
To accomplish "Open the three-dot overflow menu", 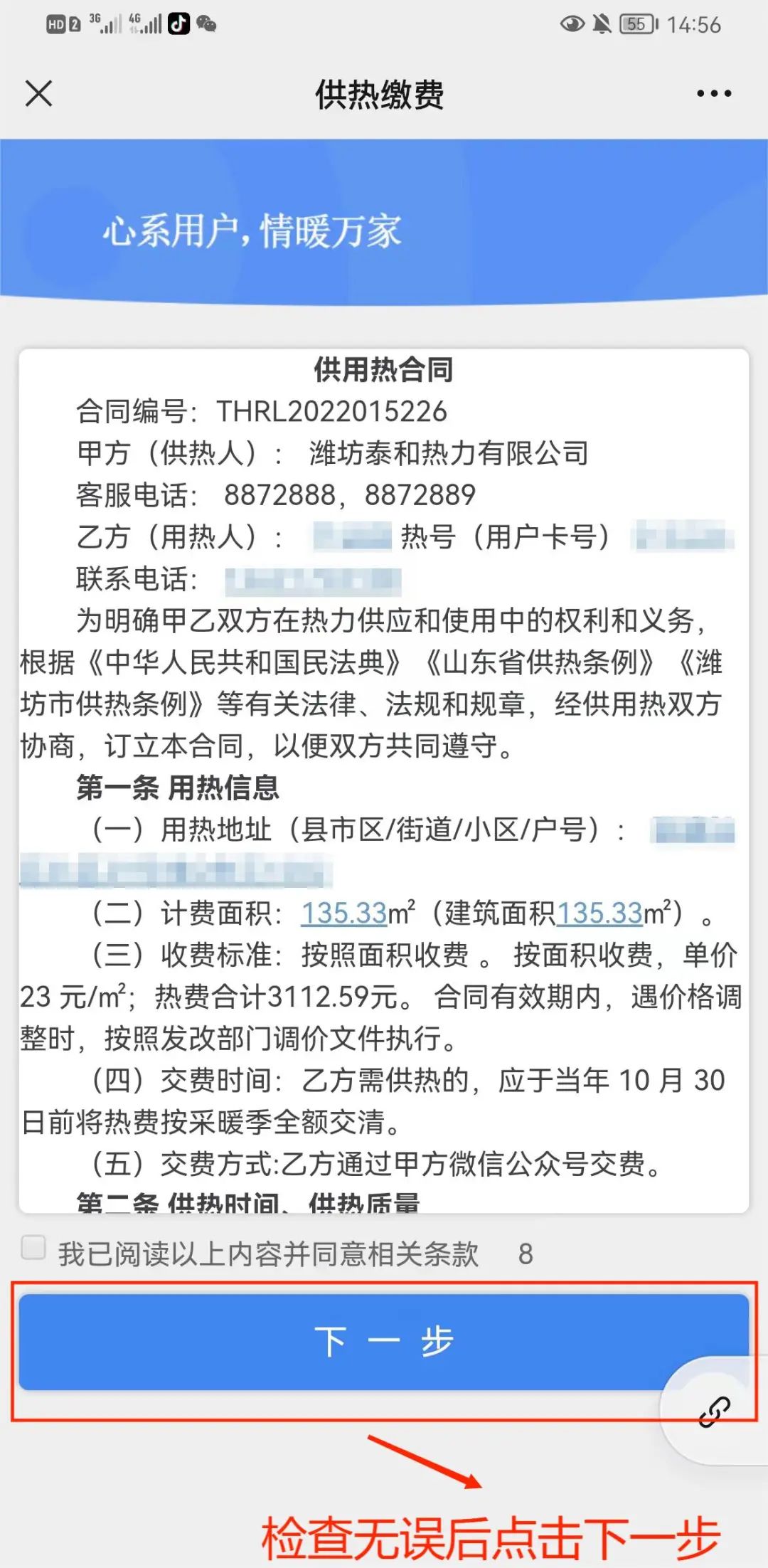I will [713, 93].
